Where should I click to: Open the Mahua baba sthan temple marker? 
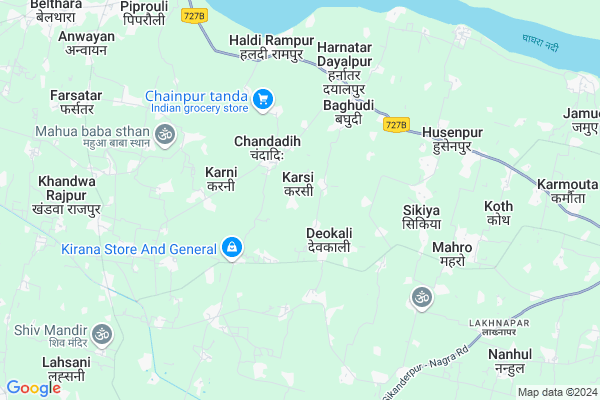(x=165, y=133)
